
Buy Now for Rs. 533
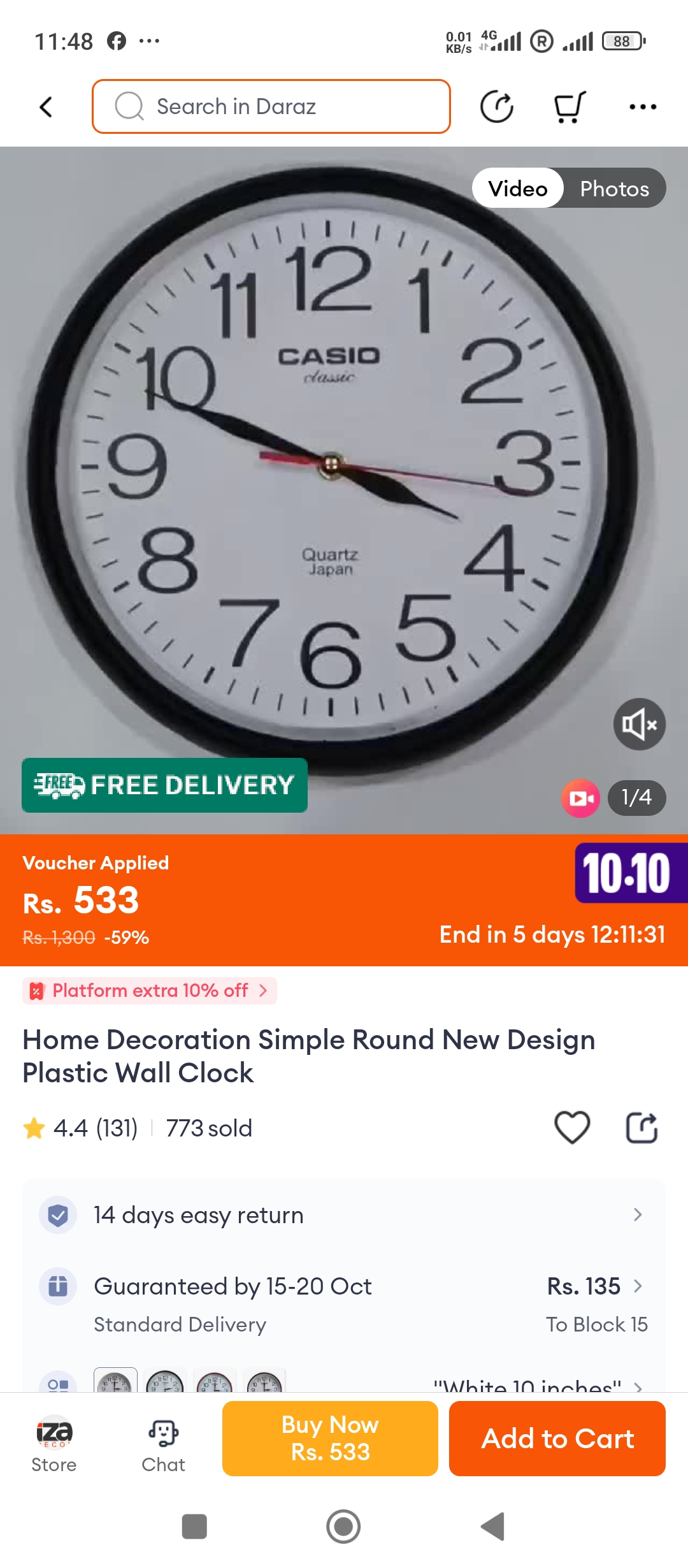tap(330, 1438)
